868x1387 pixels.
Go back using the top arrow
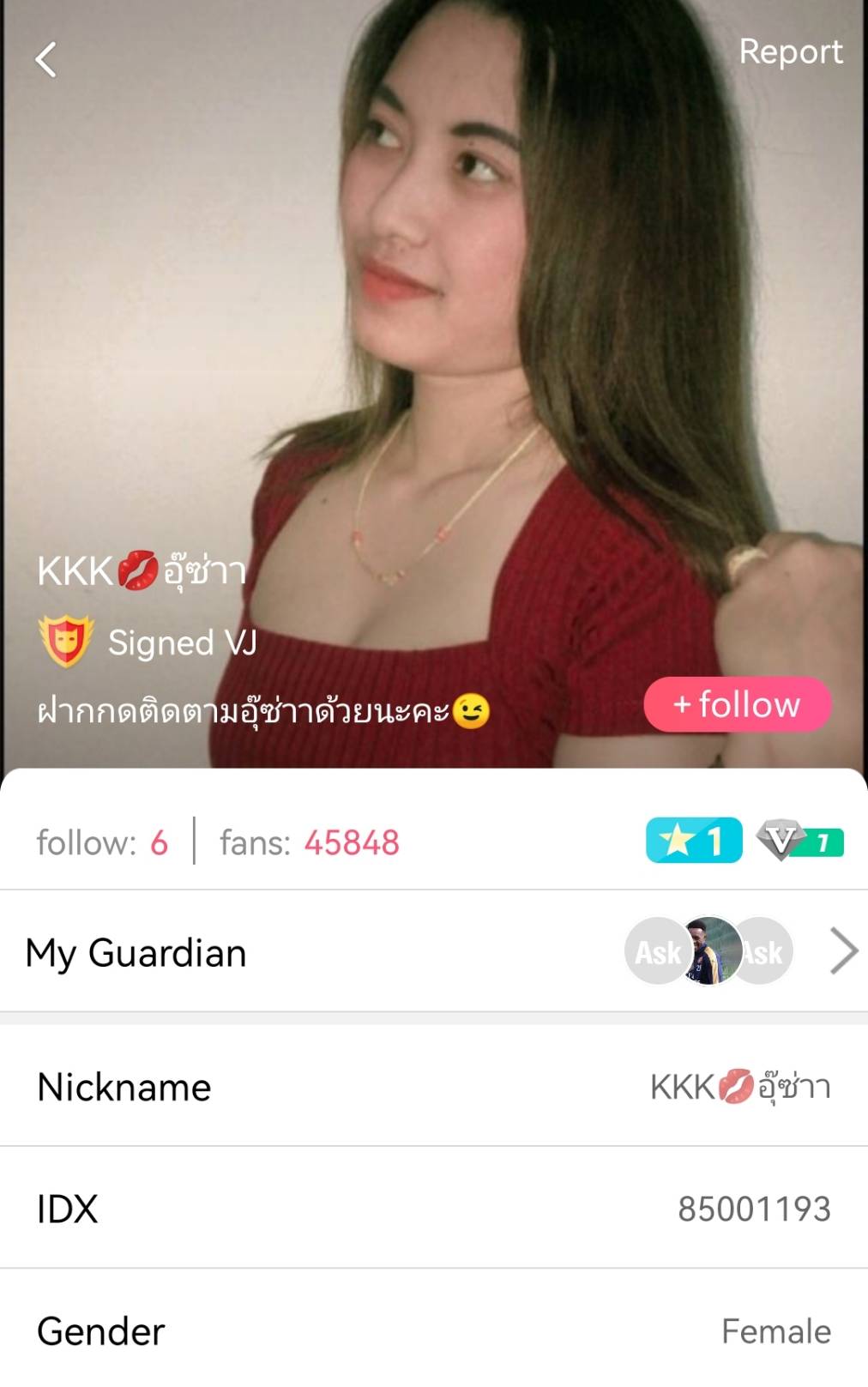coord(46,60)
